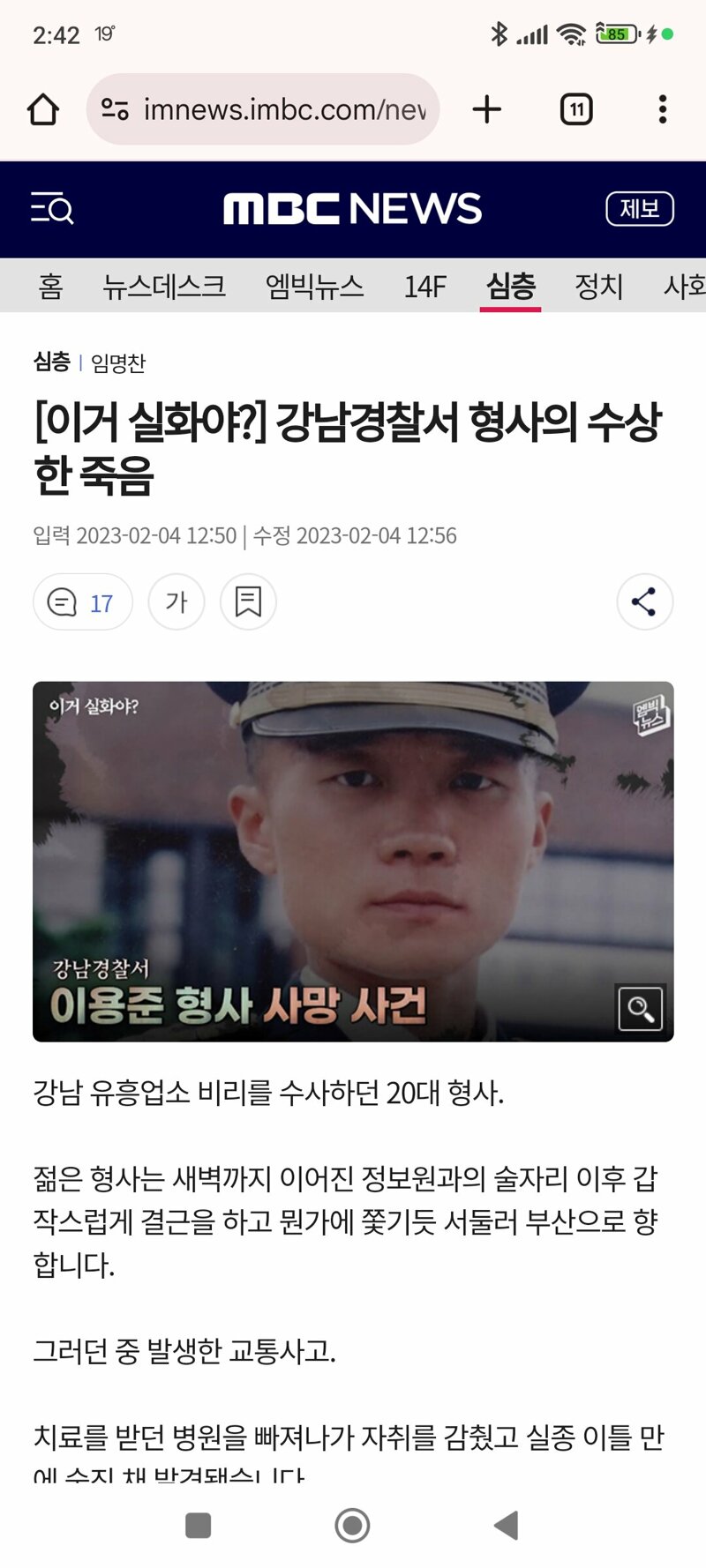Image resolution: width=706 pixels, height=1568 pixels.
Task: Tap the system back button
Action: click(x=507, y=1525)
